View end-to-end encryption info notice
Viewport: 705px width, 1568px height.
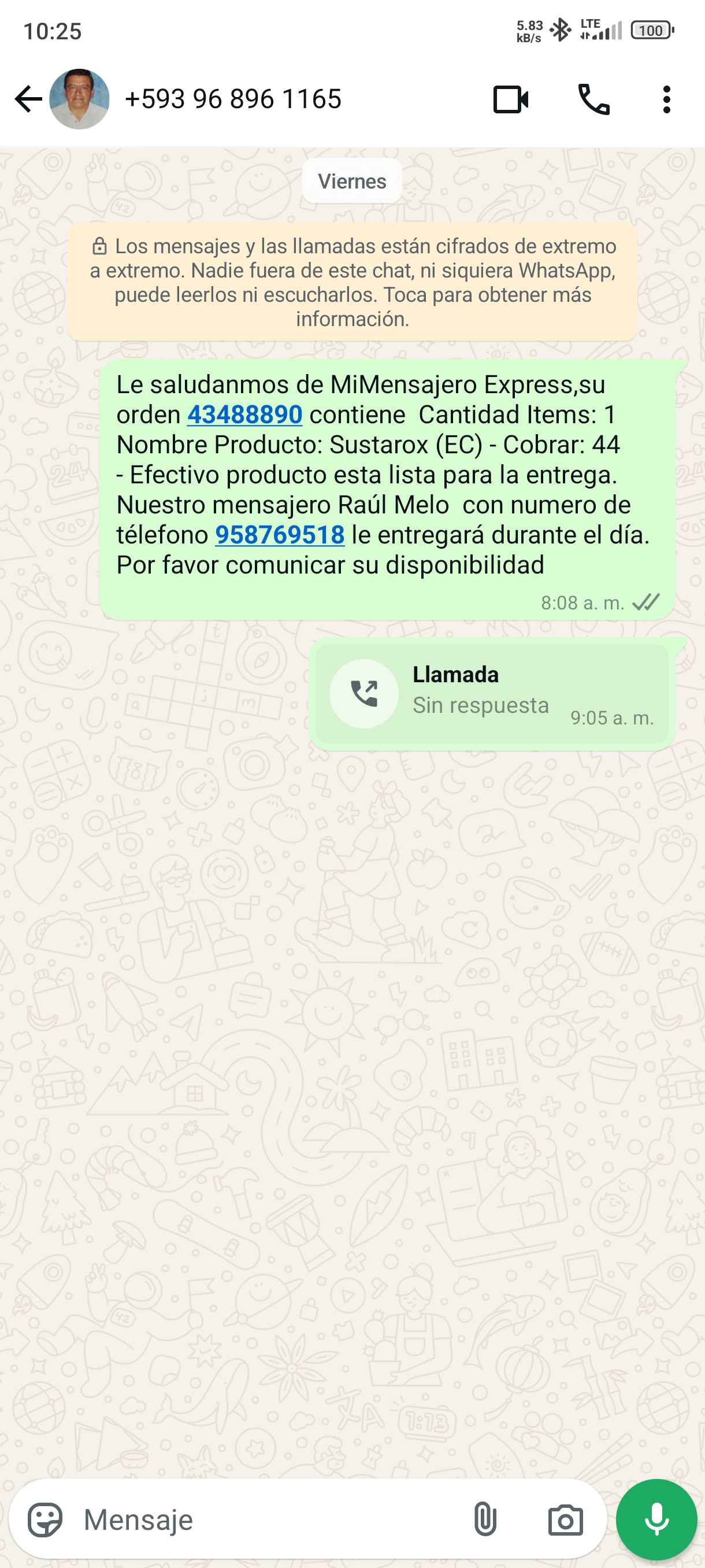click(352, 282)
